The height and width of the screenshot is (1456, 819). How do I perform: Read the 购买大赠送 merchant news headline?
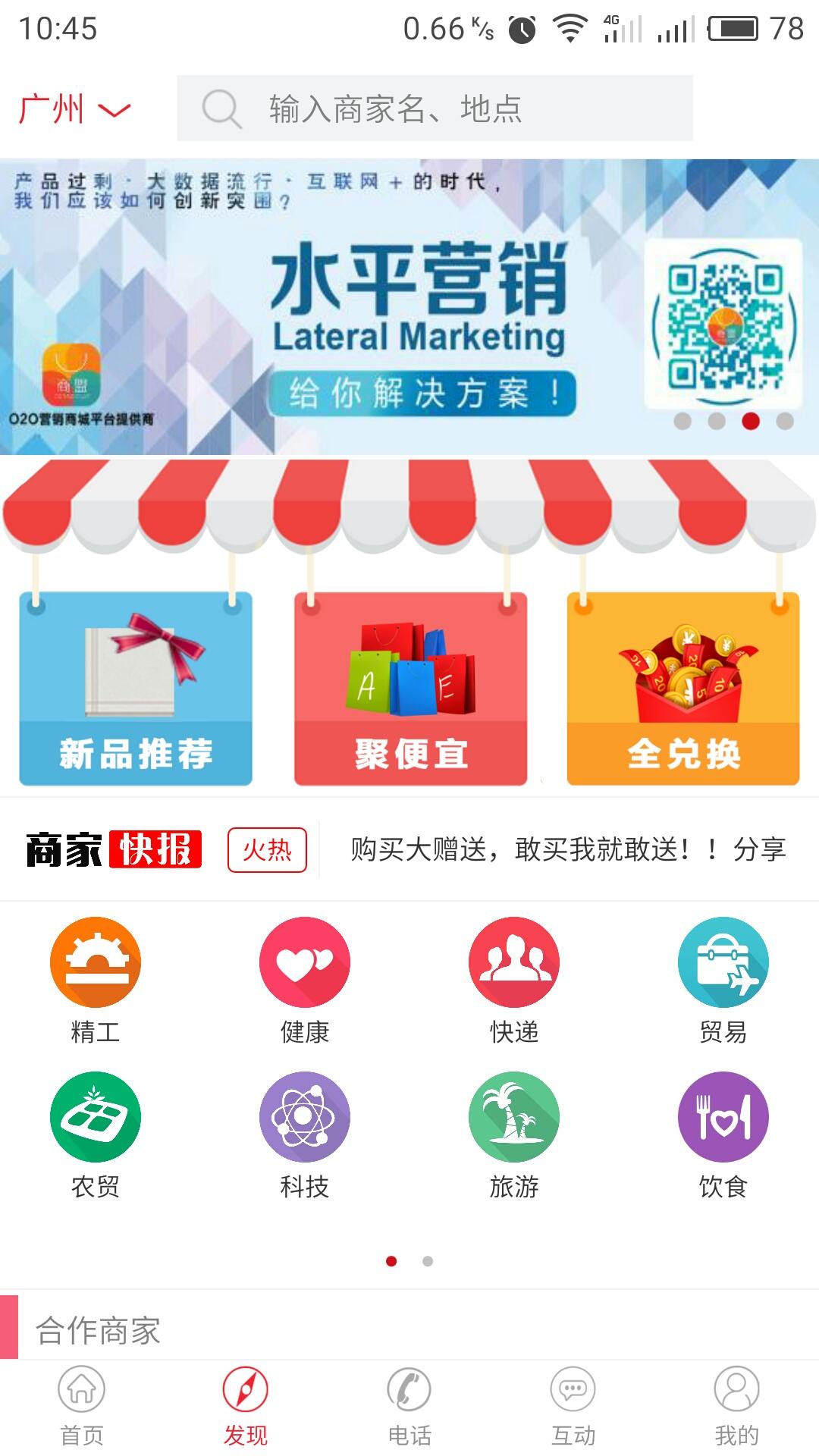(567, 849)
